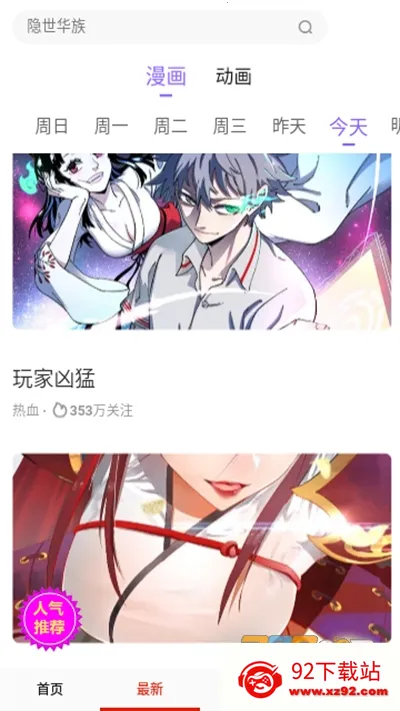Select the 漫画 tab
The height and width of the screenshot is (711, 400).
(x=166, y=77)
